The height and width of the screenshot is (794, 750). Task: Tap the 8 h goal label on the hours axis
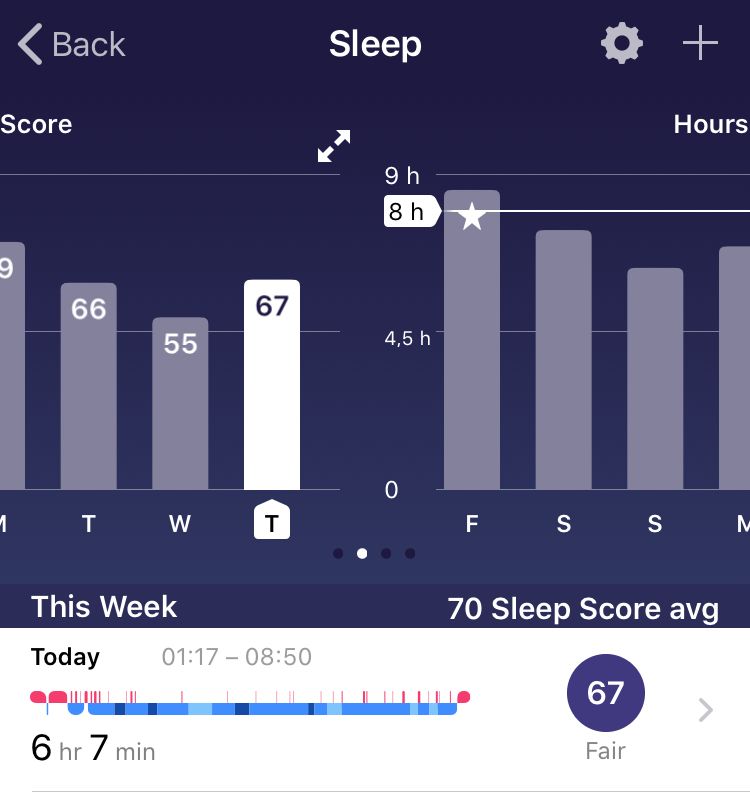[409, 211]
